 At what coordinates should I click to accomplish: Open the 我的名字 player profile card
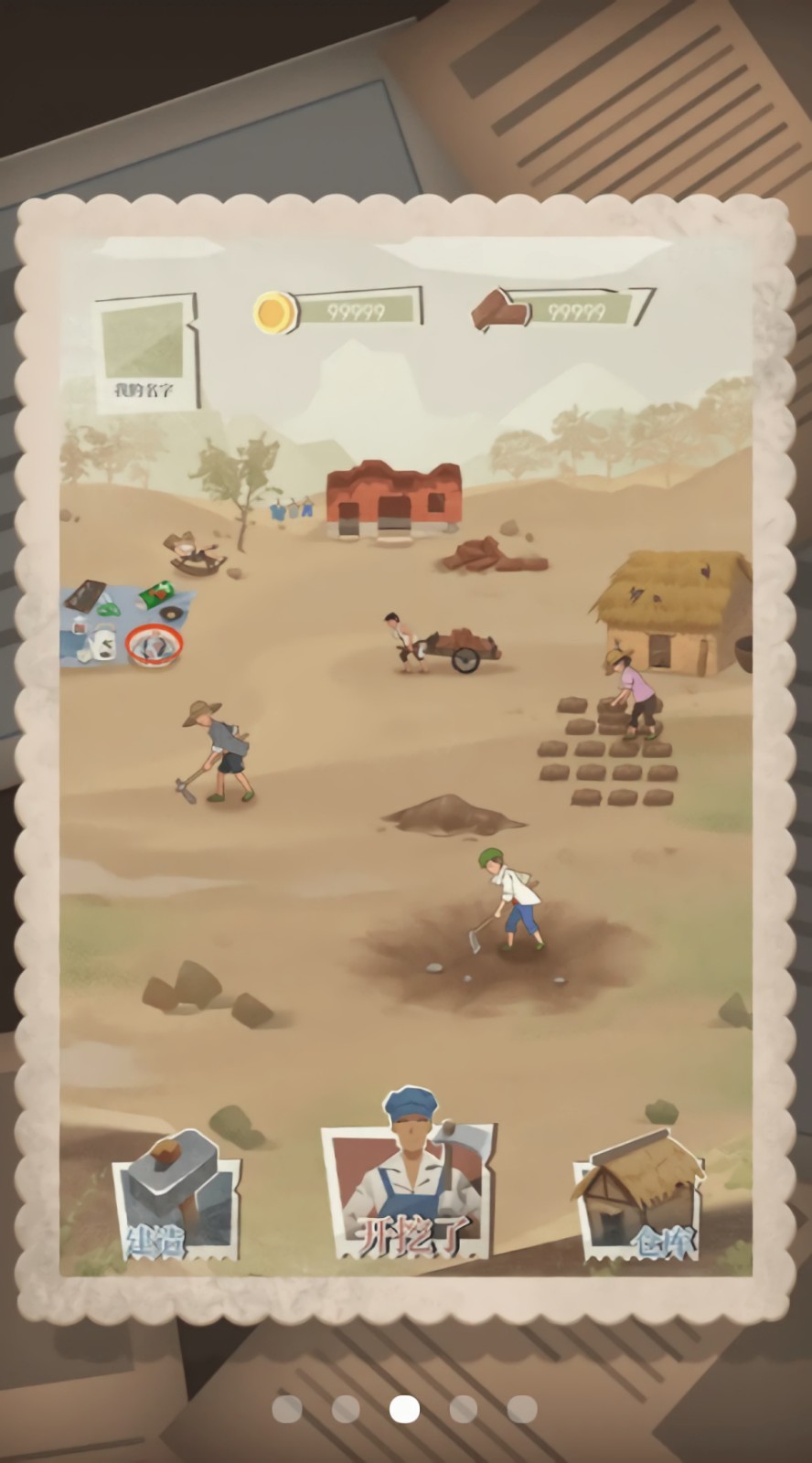point(146,353)
